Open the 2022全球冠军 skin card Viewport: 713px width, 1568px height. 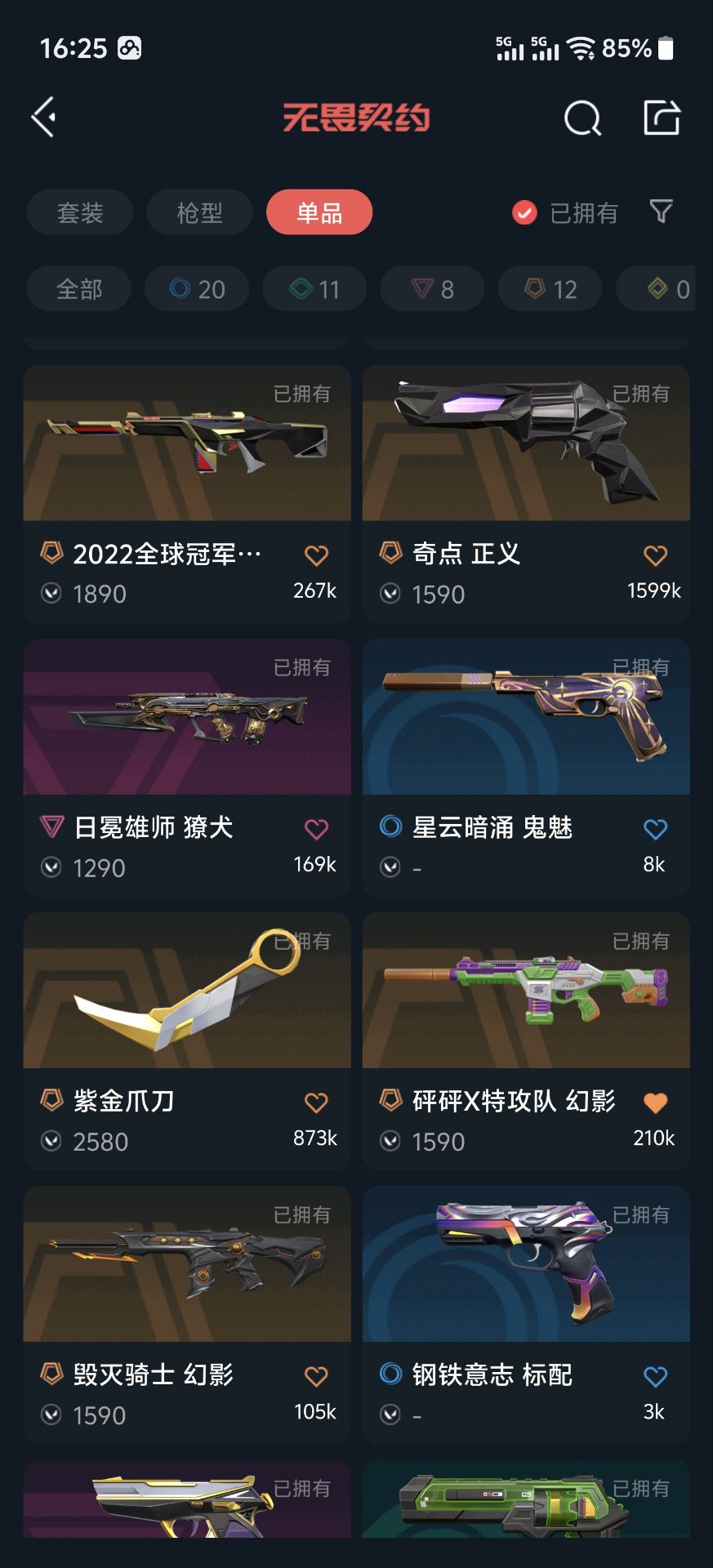coord(187,494)
